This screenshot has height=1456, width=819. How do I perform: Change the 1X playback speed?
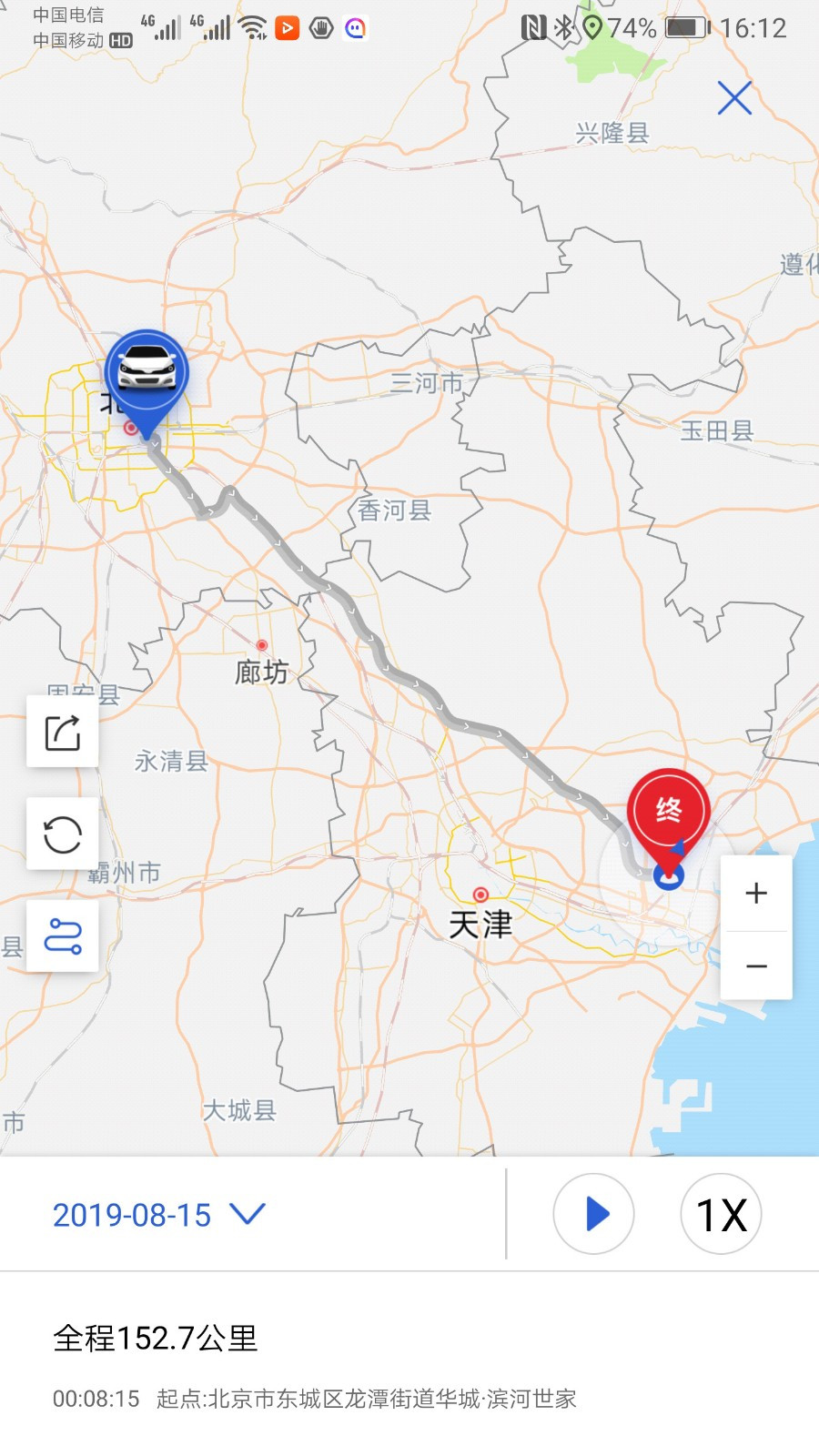click(721, 1214)
